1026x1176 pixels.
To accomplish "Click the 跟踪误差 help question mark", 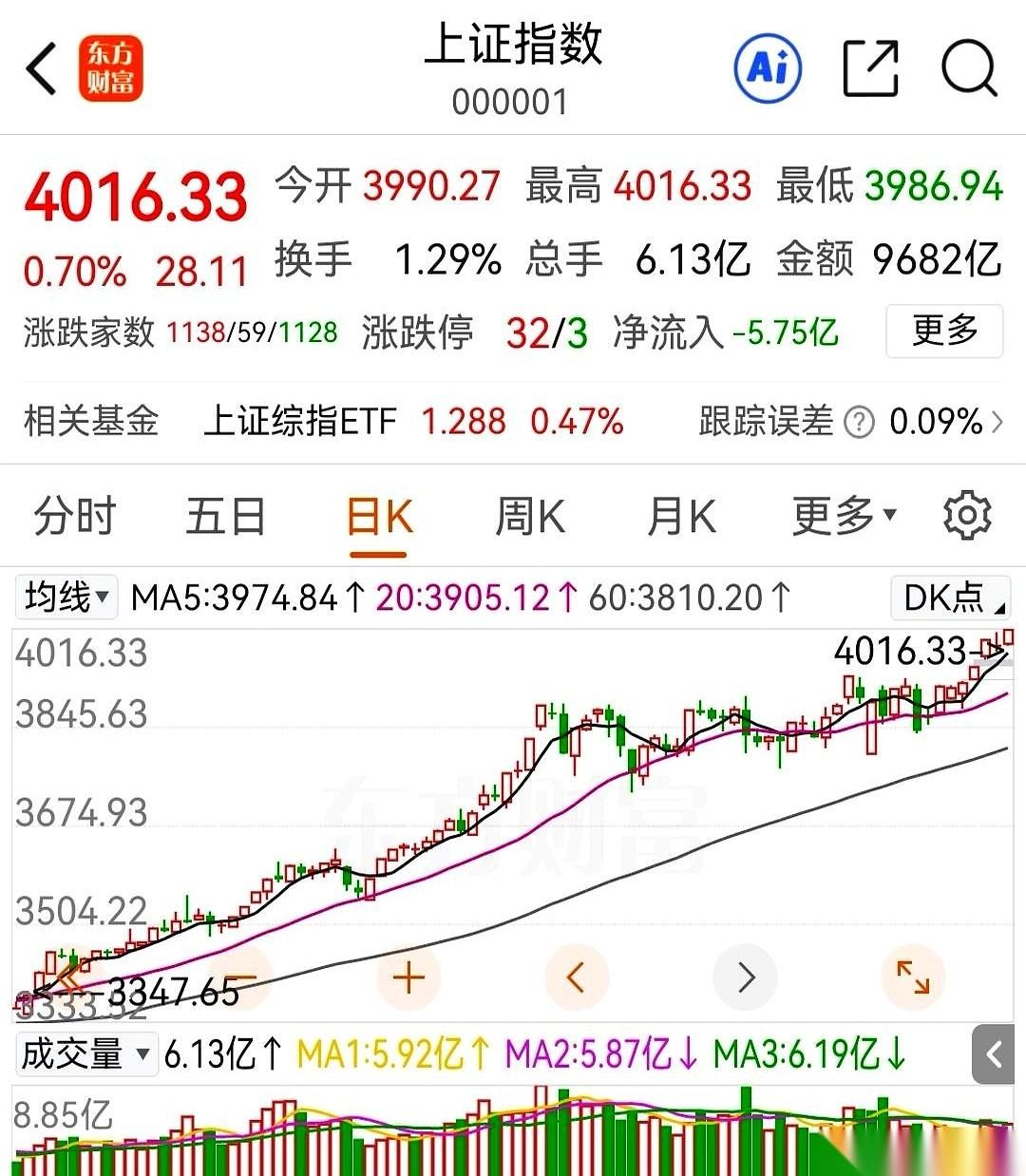I will 858,421.
